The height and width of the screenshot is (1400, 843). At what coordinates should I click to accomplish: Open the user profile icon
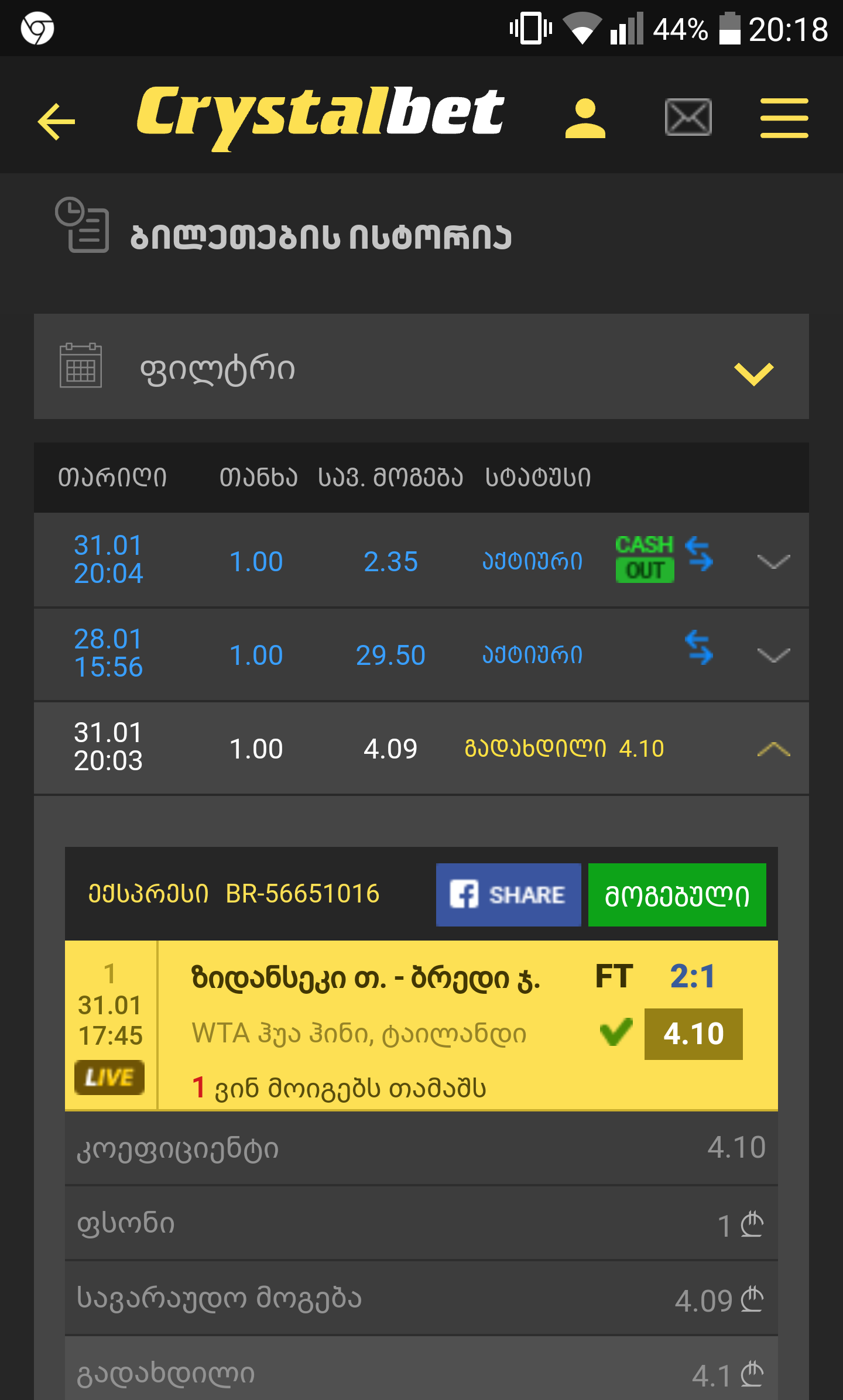585,118
